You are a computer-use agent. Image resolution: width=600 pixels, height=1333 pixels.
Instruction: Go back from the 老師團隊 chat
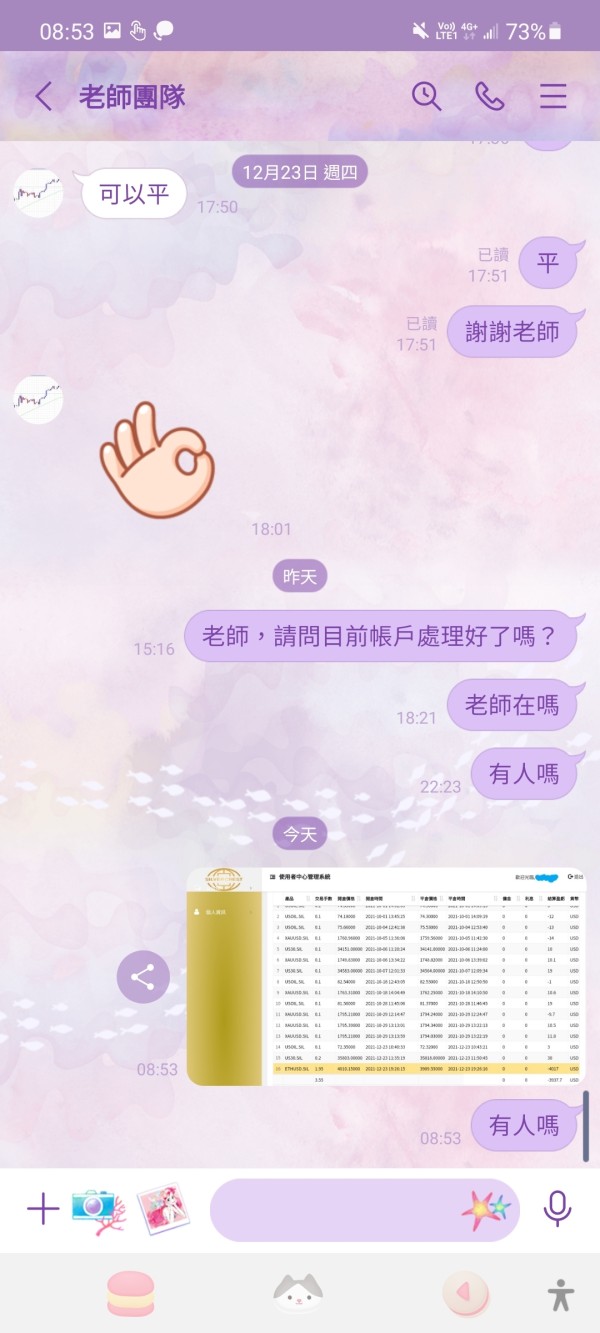coord(43,97)
